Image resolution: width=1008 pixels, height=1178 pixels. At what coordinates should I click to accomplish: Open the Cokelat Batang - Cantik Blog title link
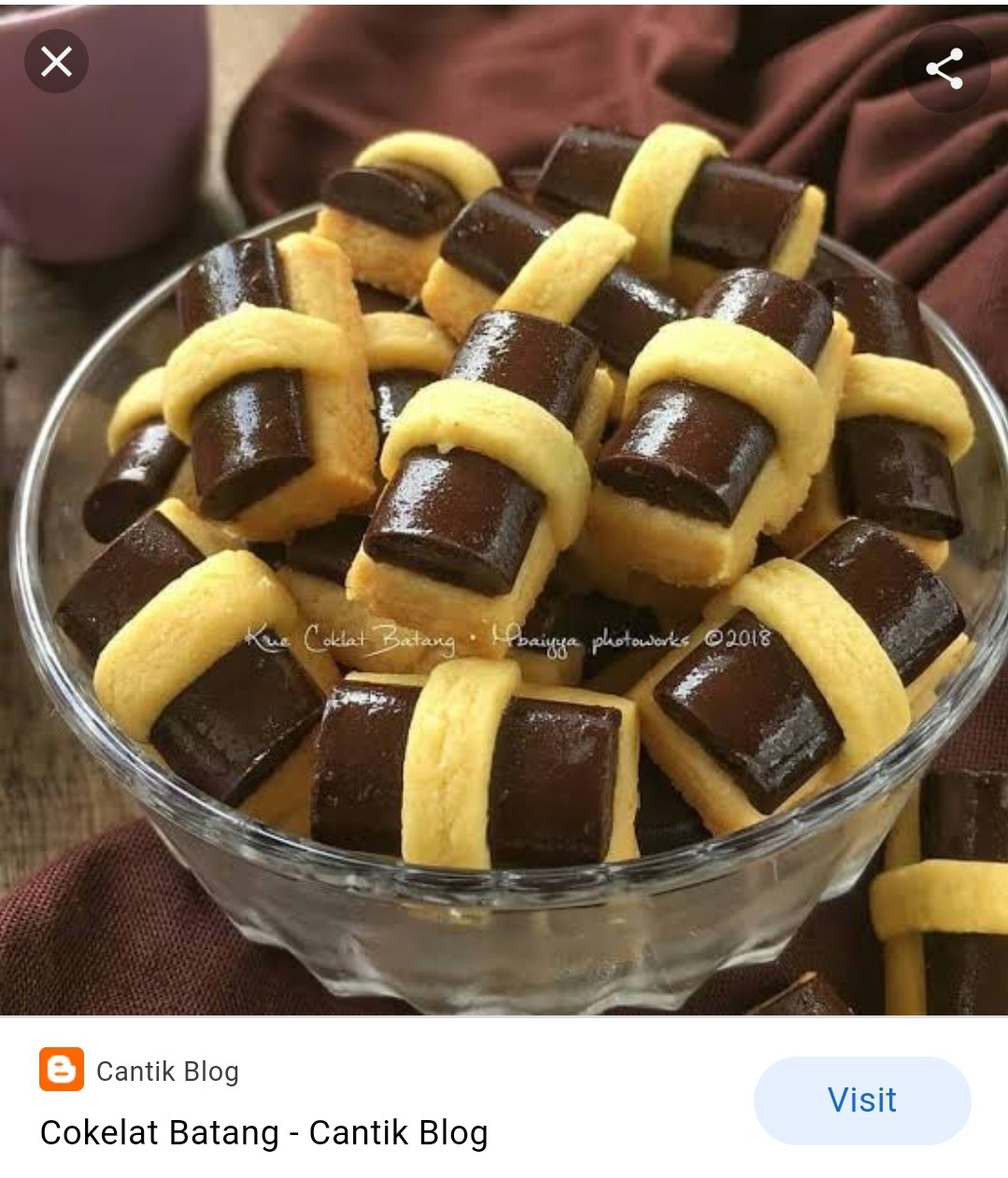click(263, 1132)
